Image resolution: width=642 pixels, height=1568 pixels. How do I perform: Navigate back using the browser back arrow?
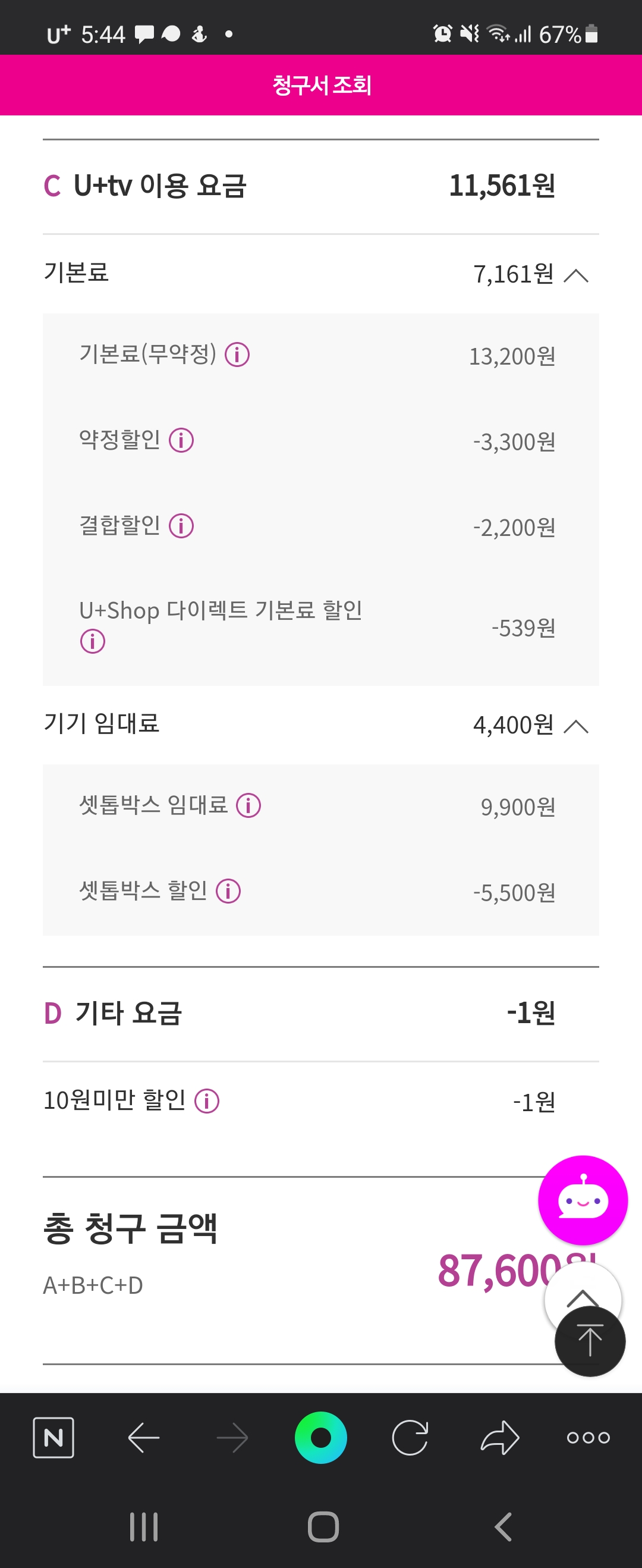pyautogui.click(x=143, y=1438)
